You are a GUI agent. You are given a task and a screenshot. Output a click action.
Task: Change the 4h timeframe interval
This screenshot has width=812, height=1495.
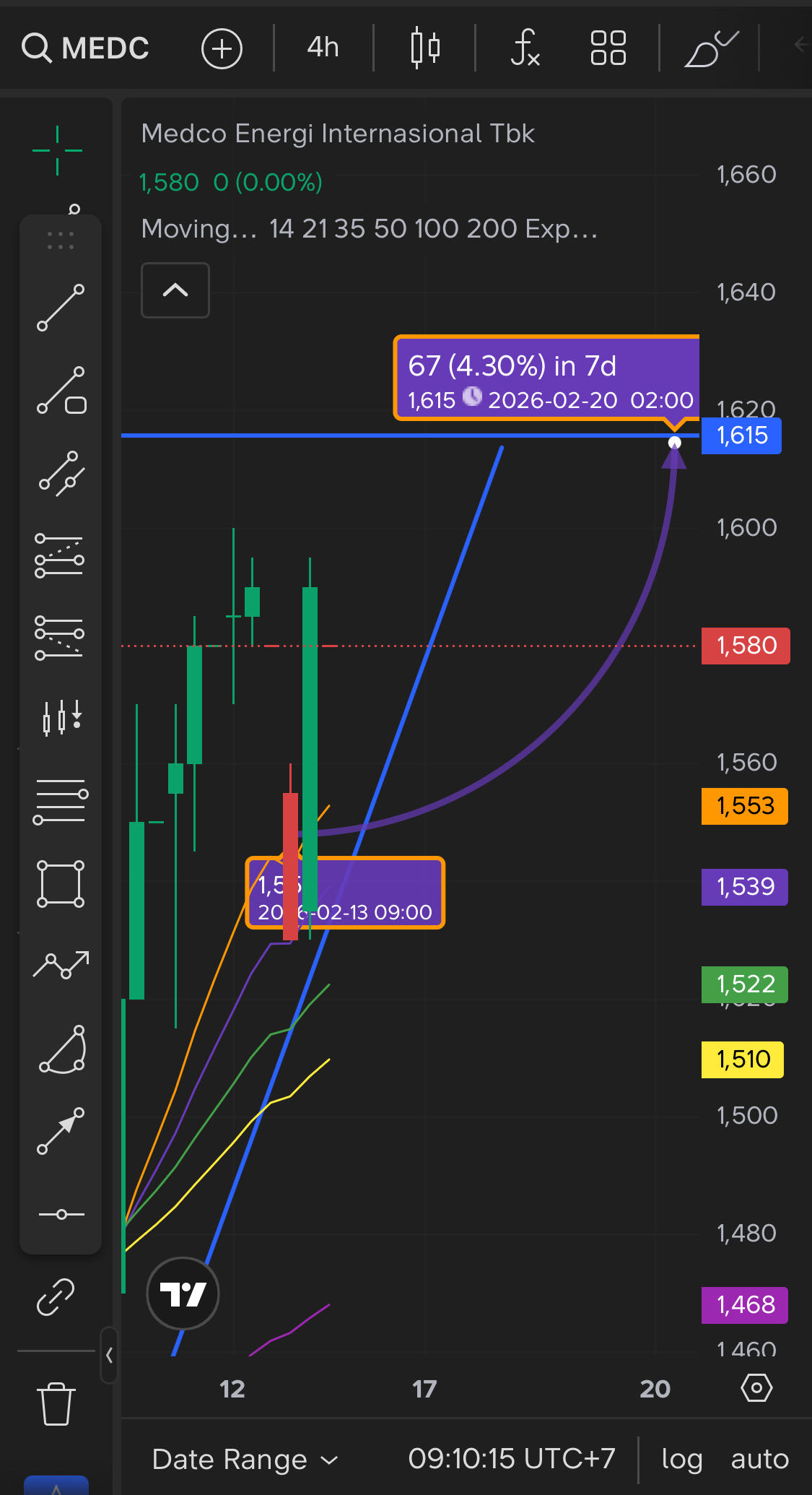[x=323, y=48]
